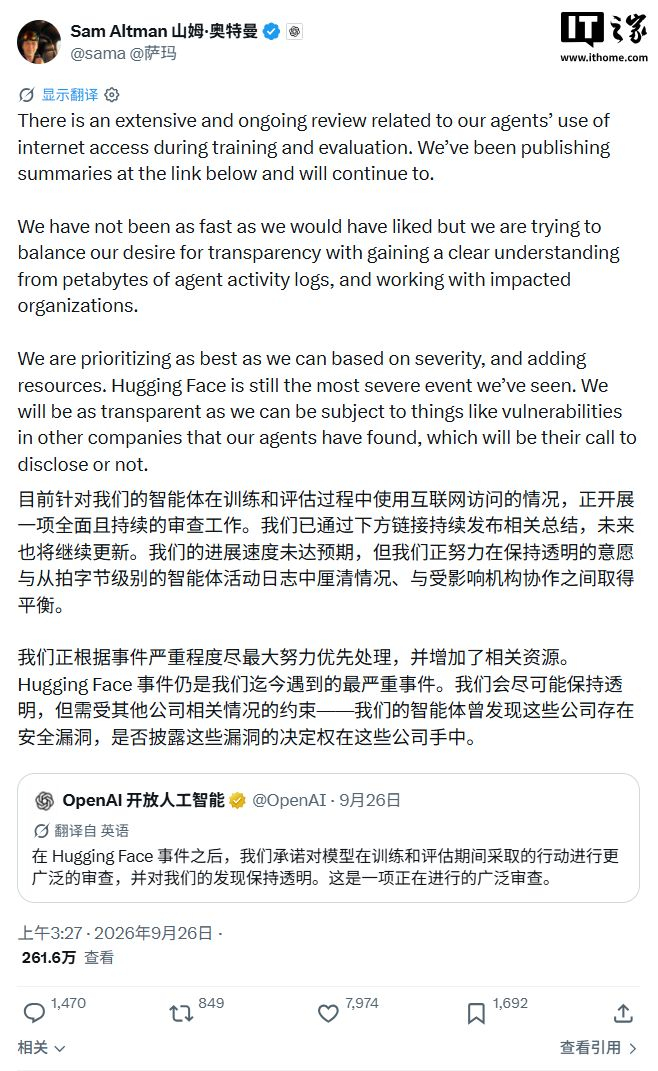This screenshot has width=658, height=1071.
Task: Like Sam Altman's post
Action: tap(329, 1013)
